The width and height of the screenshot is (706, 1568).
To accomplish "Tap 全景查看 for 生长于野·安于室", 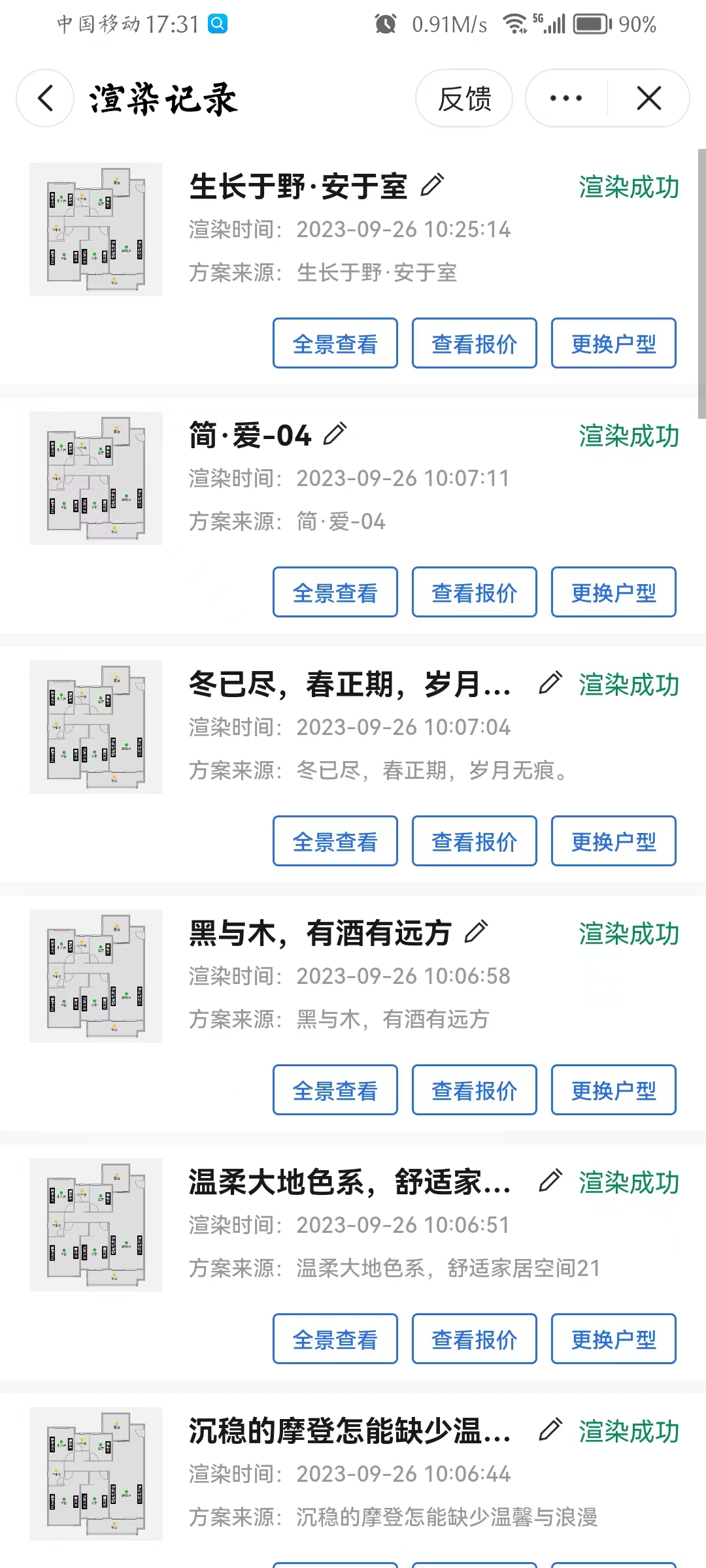I will point(335,344).
